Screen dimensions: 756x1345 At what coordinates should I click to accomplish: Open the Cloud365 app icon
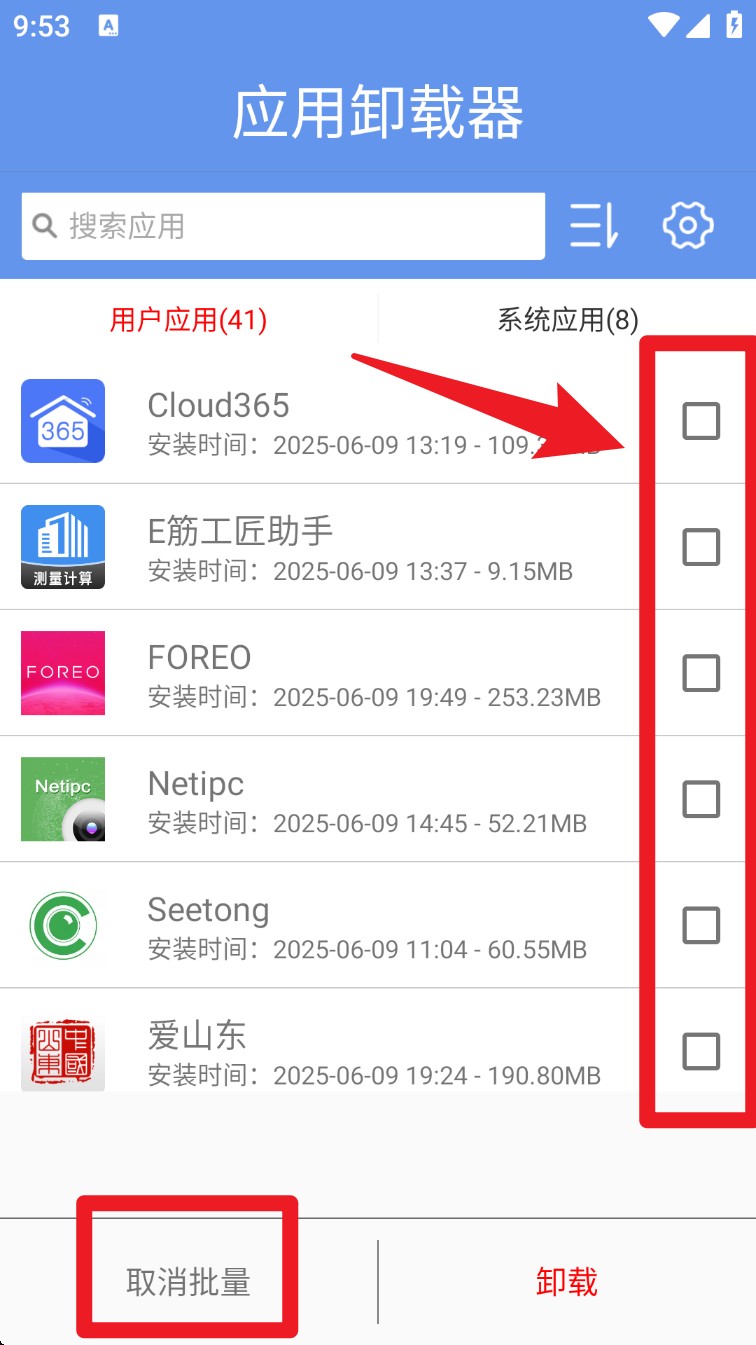62,421
